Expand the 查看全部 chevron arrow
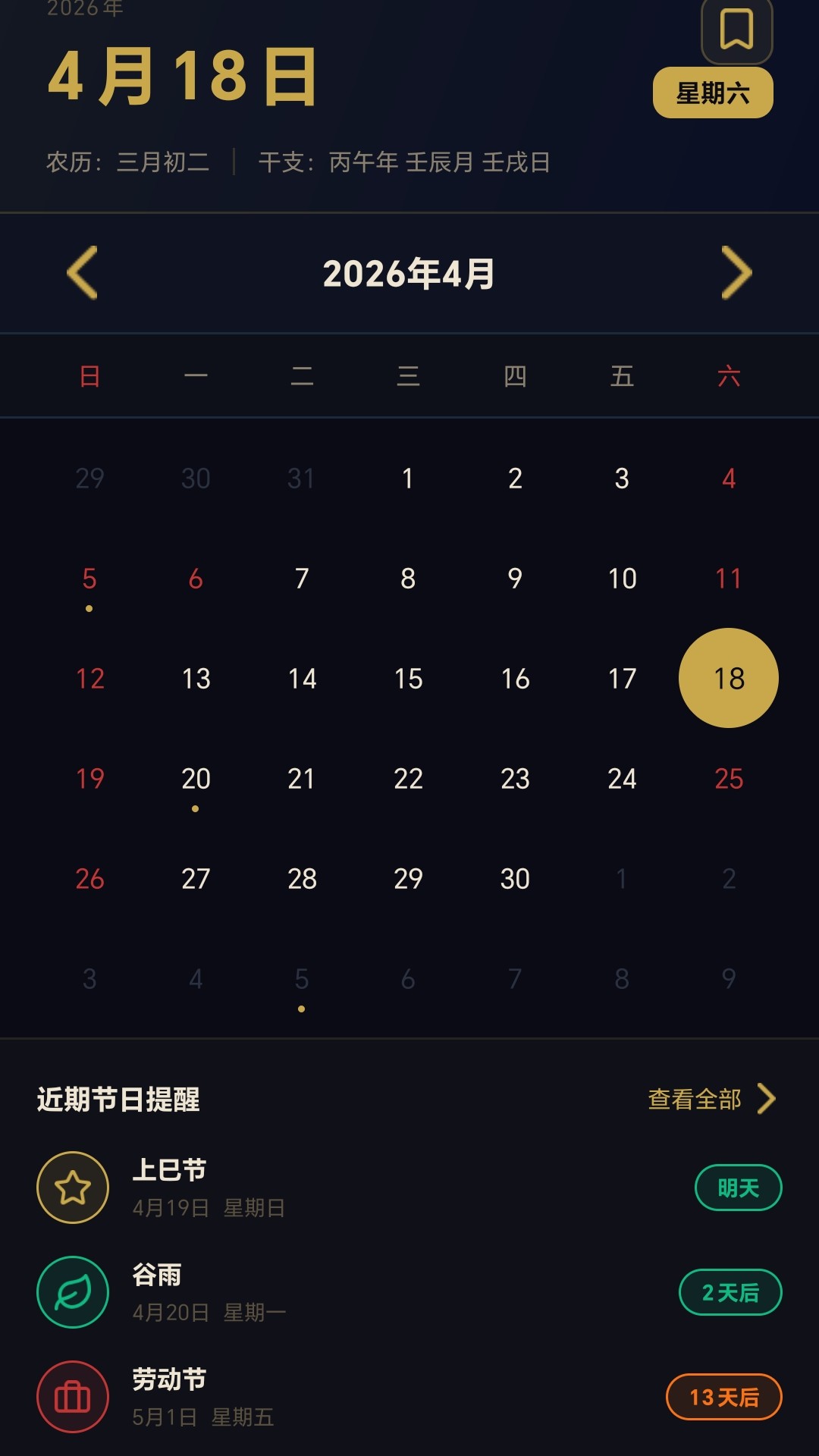 [770, 1097]
